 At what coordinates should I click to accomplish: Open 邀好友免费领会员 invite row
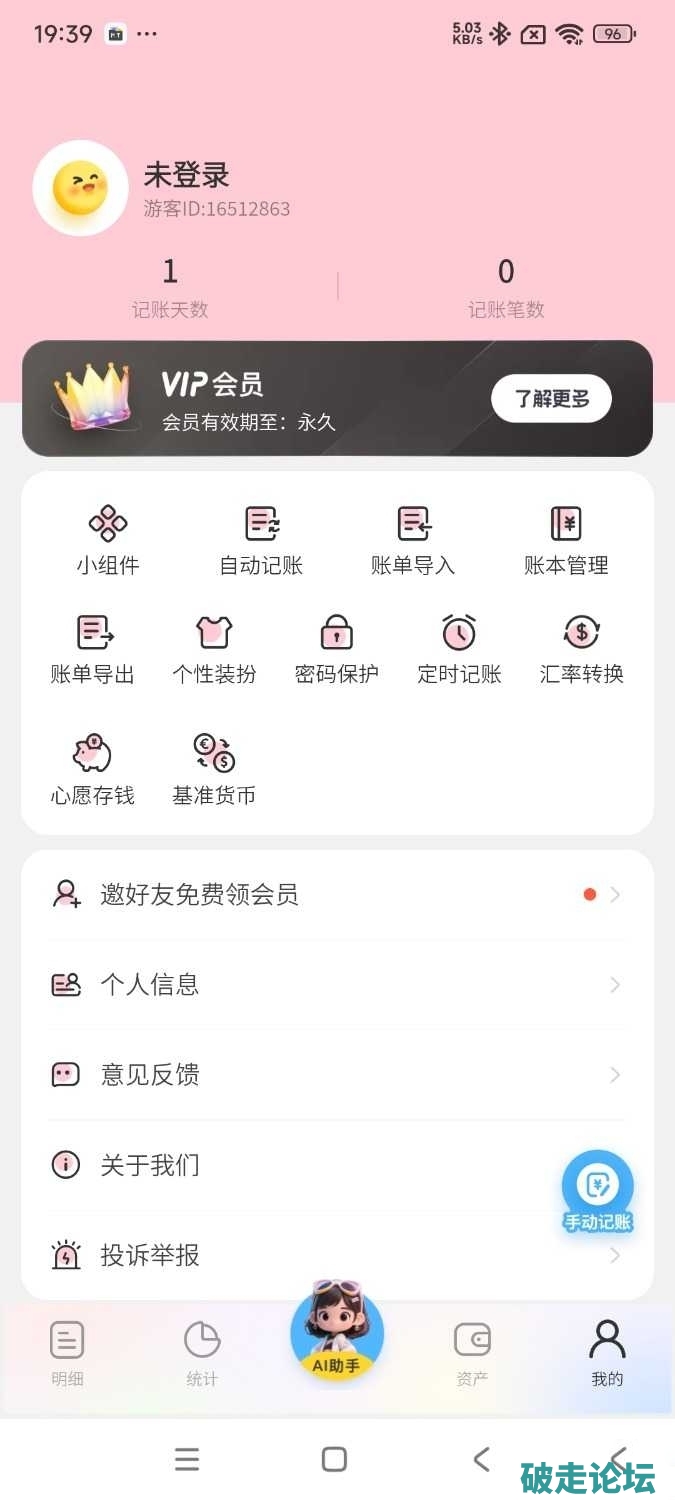click(336, 894)
